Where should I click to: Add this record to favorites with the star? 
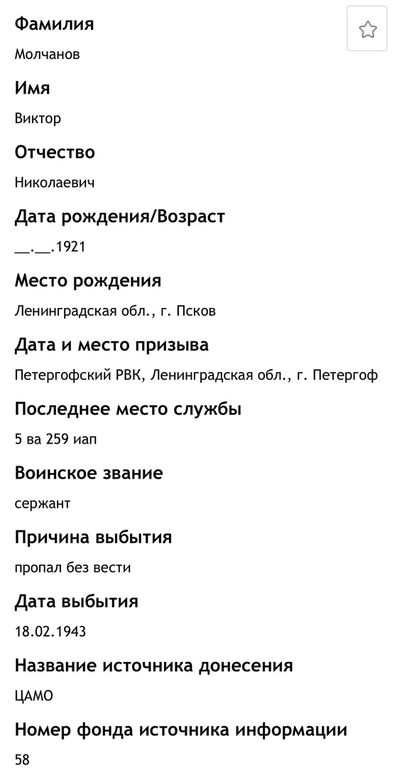click(367, 29)
